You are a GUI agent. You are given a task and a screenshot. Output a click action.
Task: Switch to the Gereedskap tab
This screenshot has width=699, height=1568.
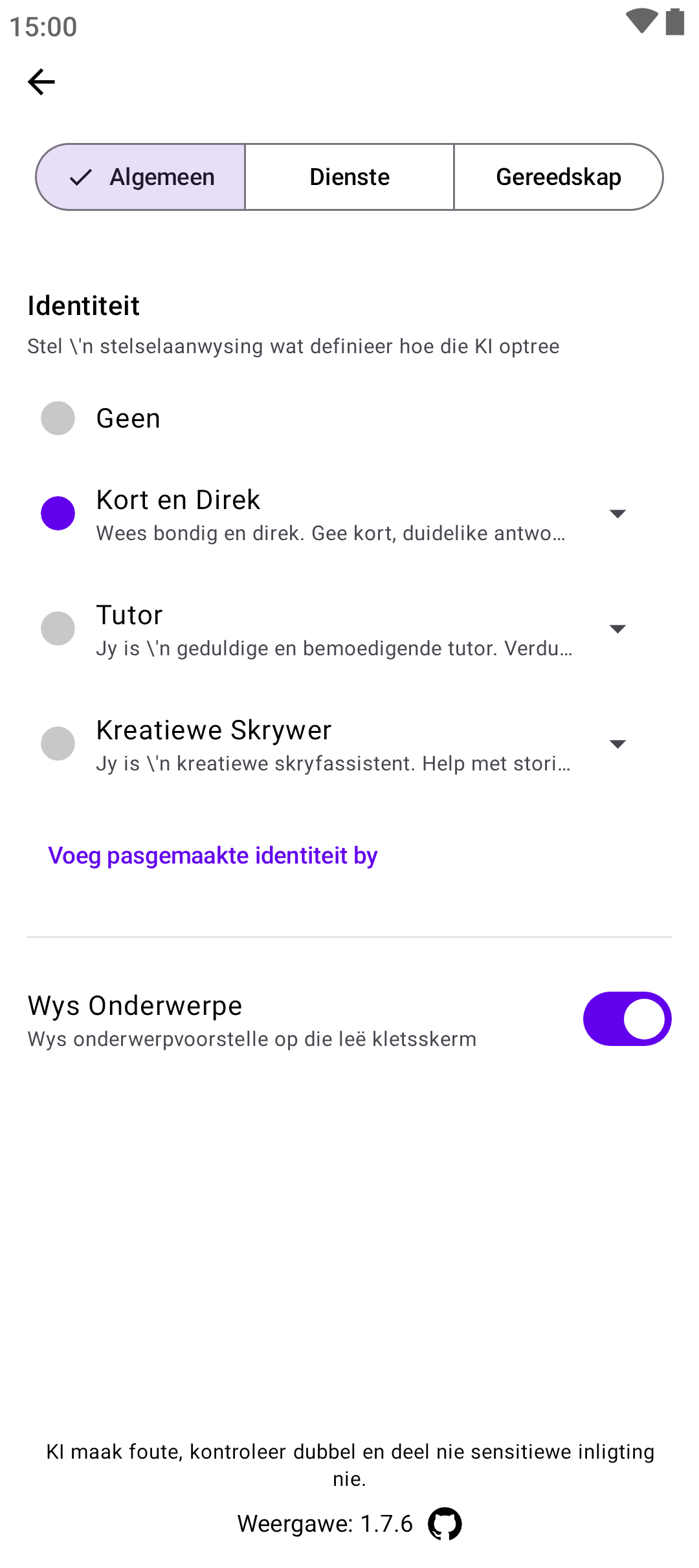[x=558, y=177]
